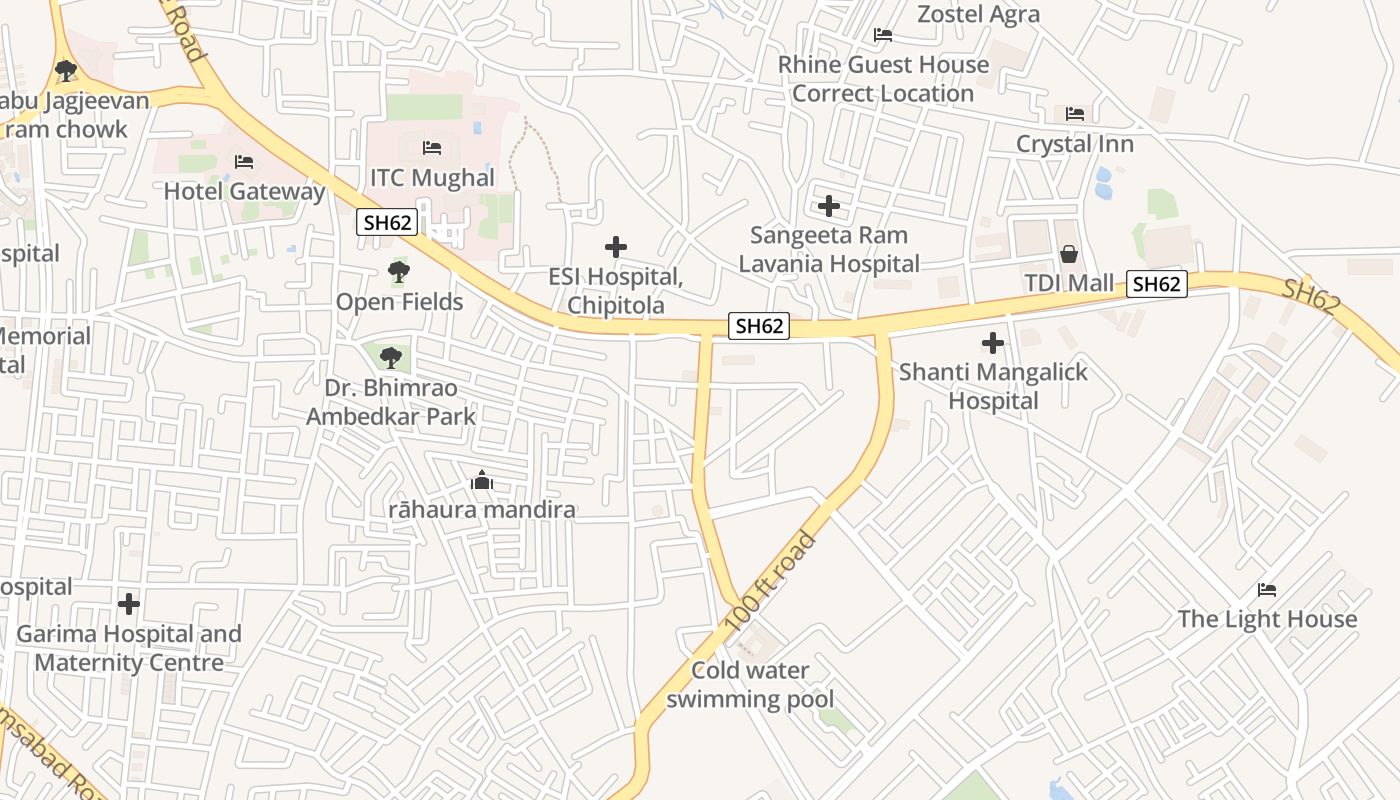
Task: Tap the ESI Hospital, Chipitola marker
Action: [616, 247]
